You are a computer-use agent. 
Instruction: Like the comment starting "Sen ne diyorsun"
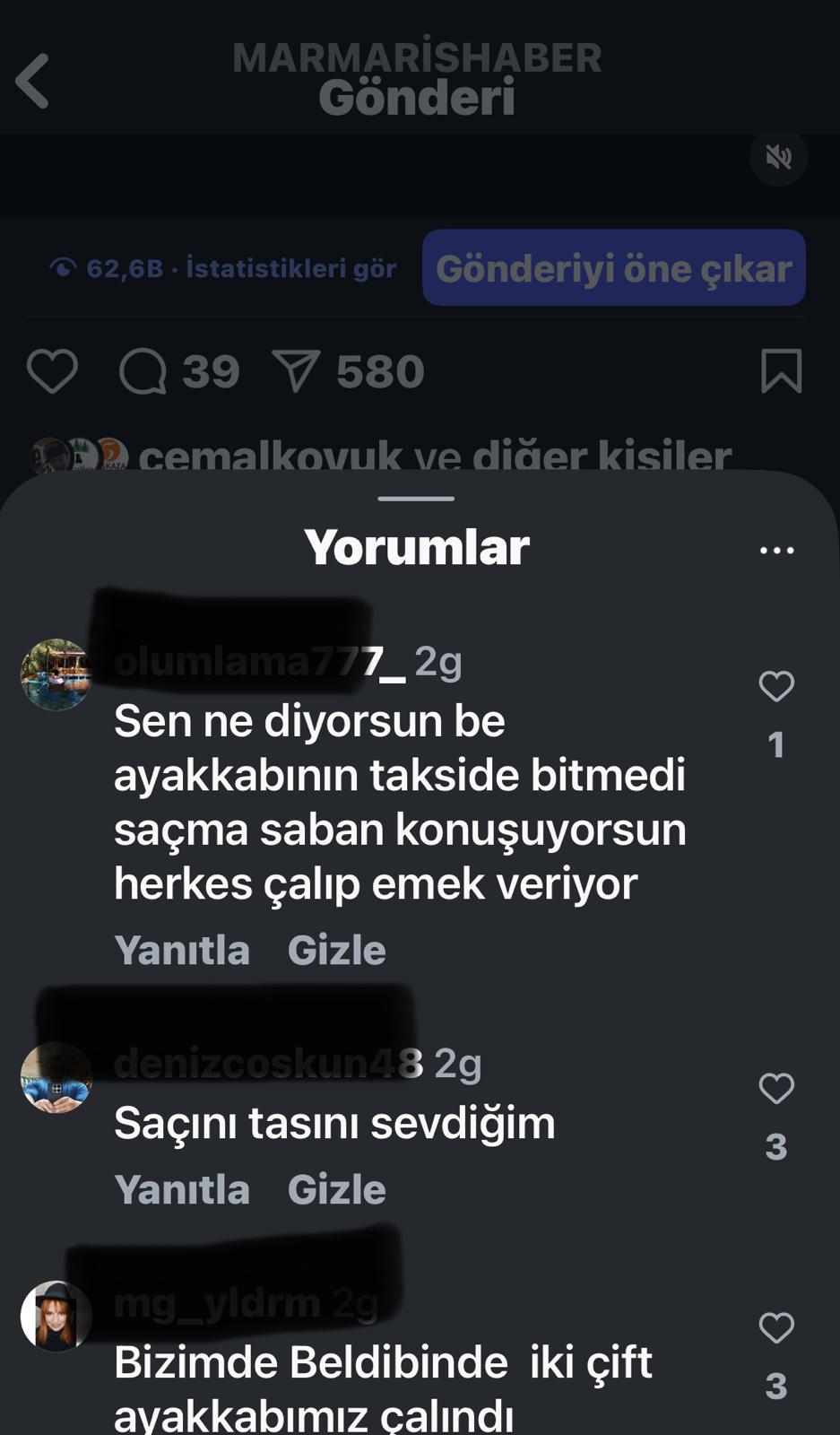click(776, 687)
